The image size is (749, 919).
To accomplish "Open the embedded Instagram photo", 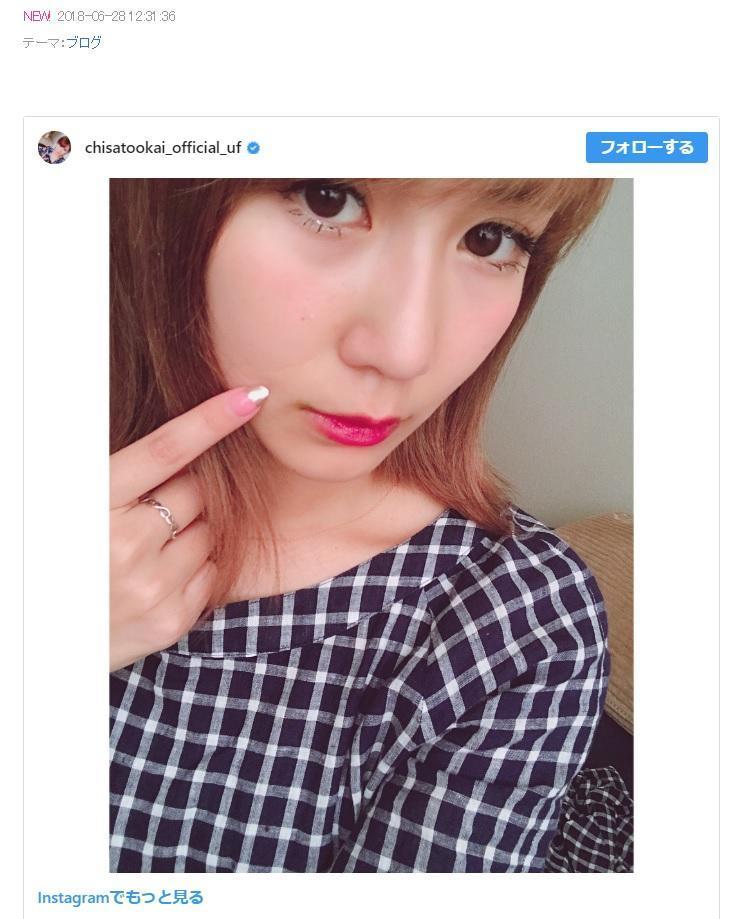I will pyautogui.click(x=371, y=525).
